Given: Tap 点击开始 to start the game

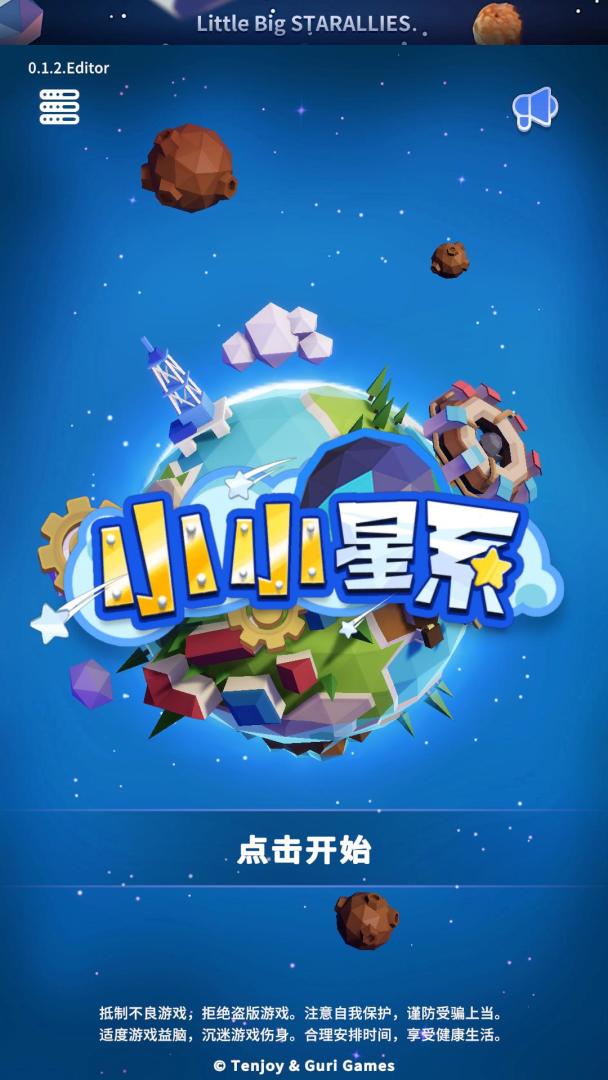Looking at the screenshot, I should (304, 850).
